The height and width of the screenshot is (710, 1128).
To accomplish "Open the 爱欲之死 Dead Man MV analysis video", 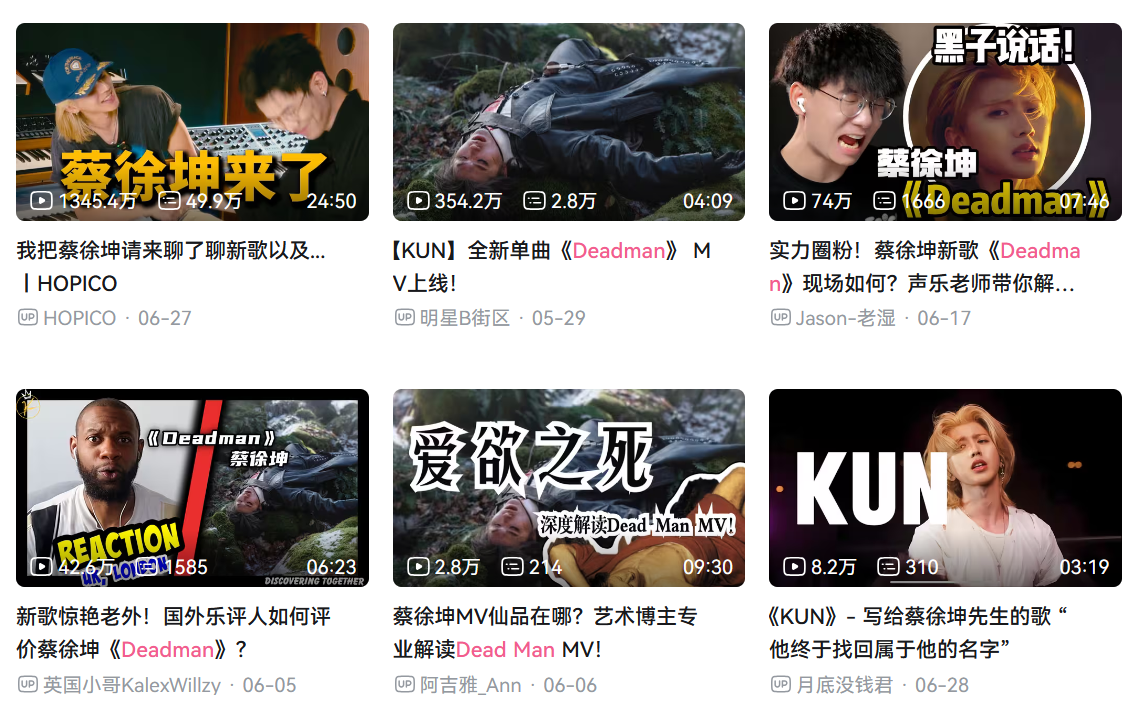I will (x=568, y=487).
